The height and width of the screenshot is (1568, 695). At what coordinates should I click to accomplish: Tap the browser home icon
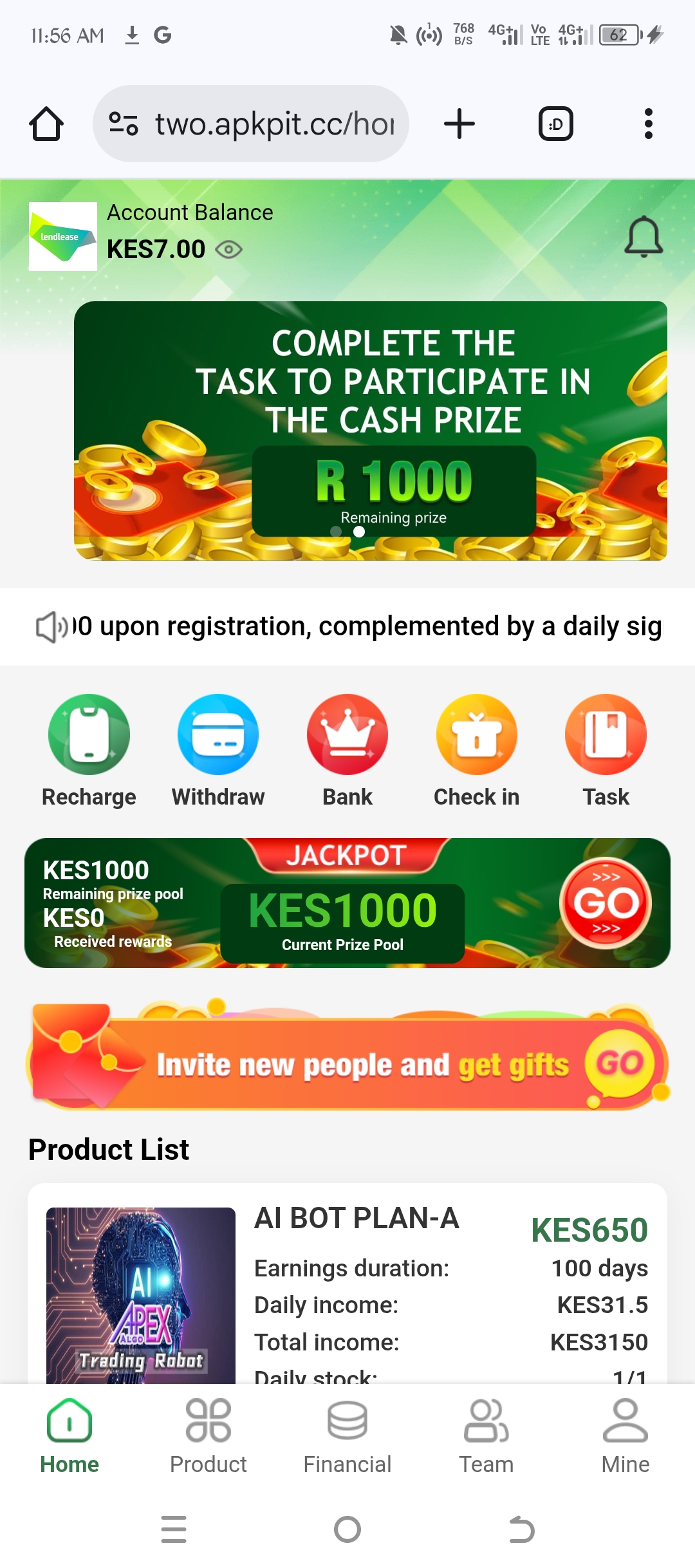pyautogui.click(x=46, y=124)
